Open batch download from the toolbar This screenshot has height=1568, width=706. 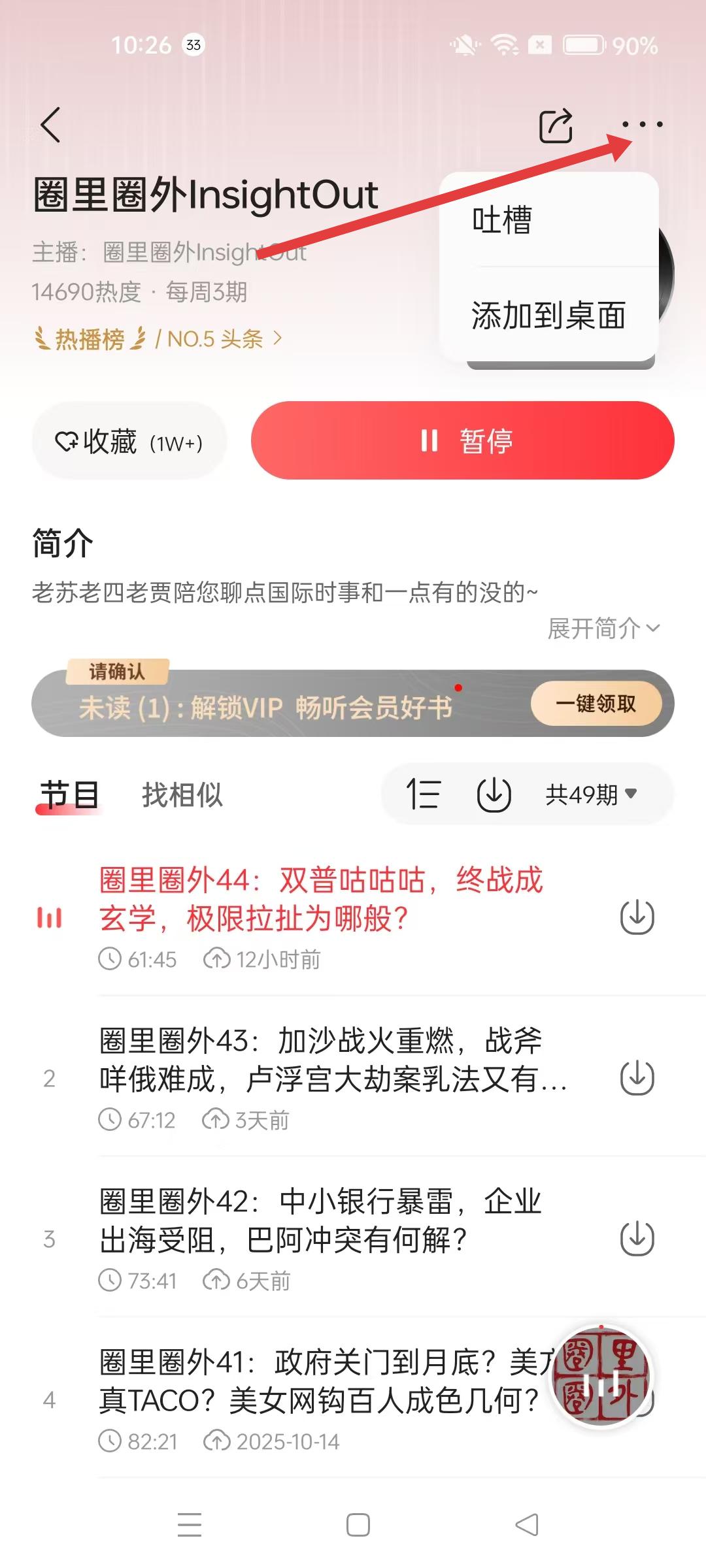tap(494, 794)
